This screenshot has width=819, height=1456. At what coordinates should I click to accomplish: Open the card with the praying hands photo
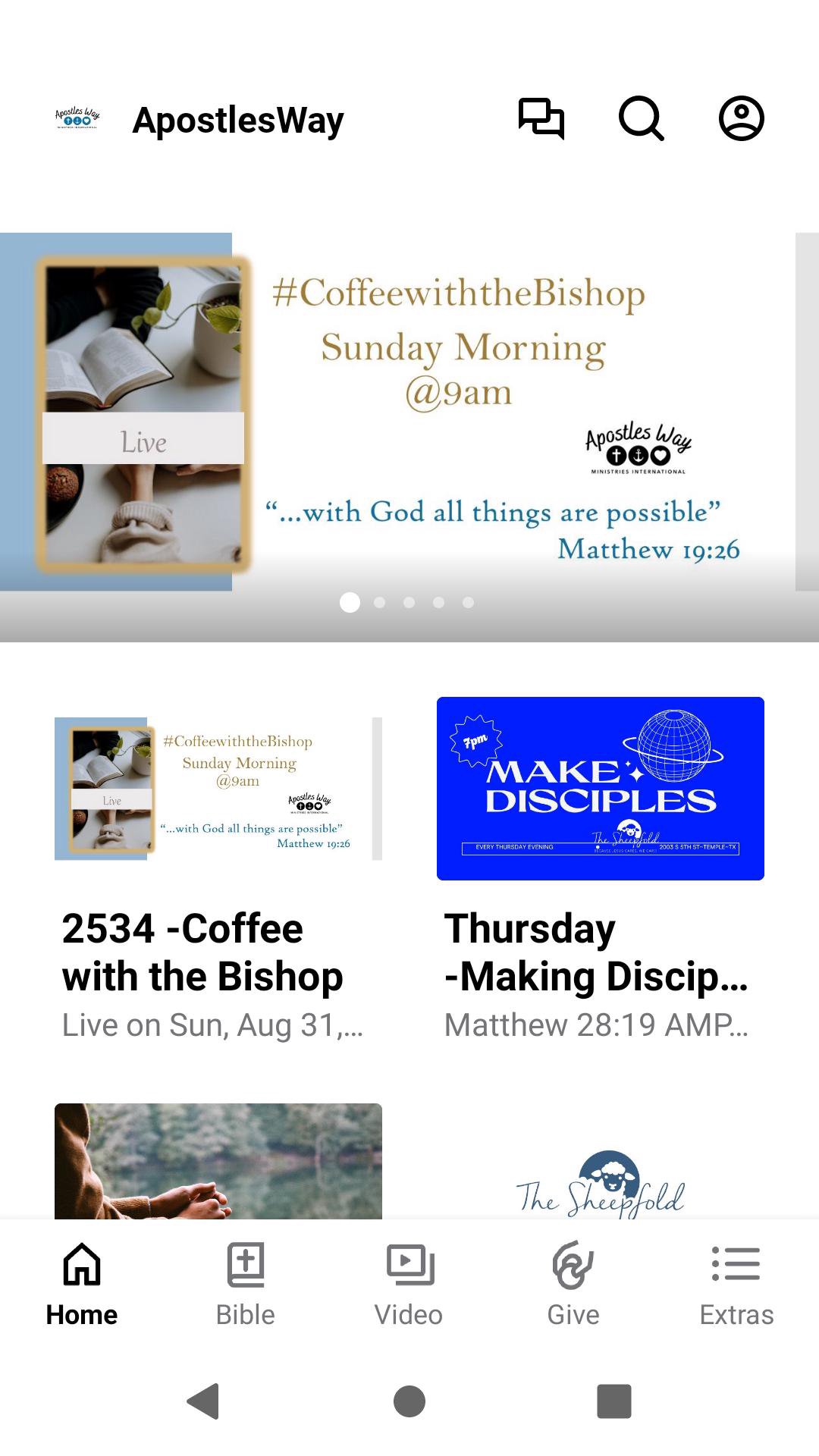click(218, 1160)
